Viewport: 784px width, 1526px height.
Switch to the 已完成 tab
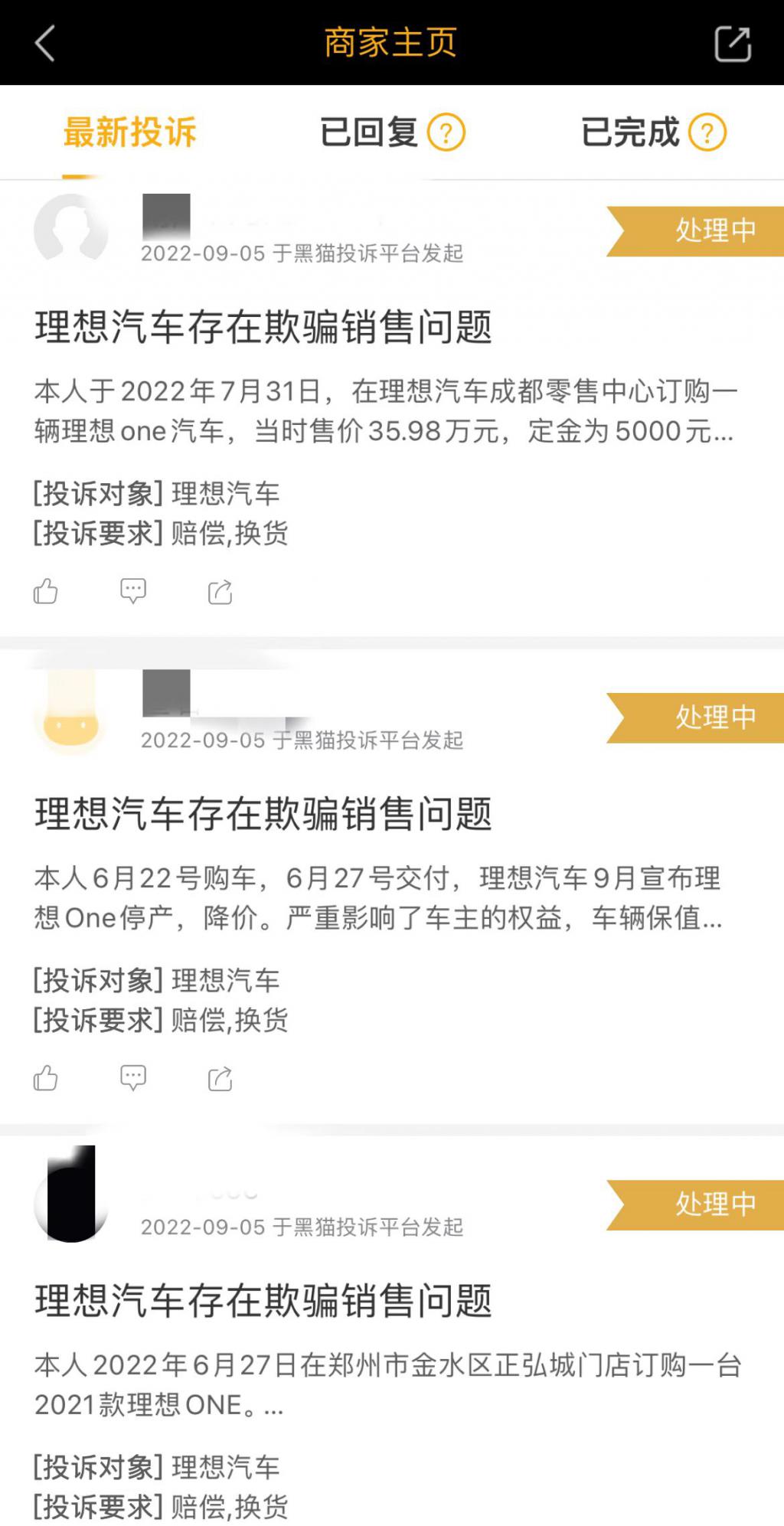629,132
